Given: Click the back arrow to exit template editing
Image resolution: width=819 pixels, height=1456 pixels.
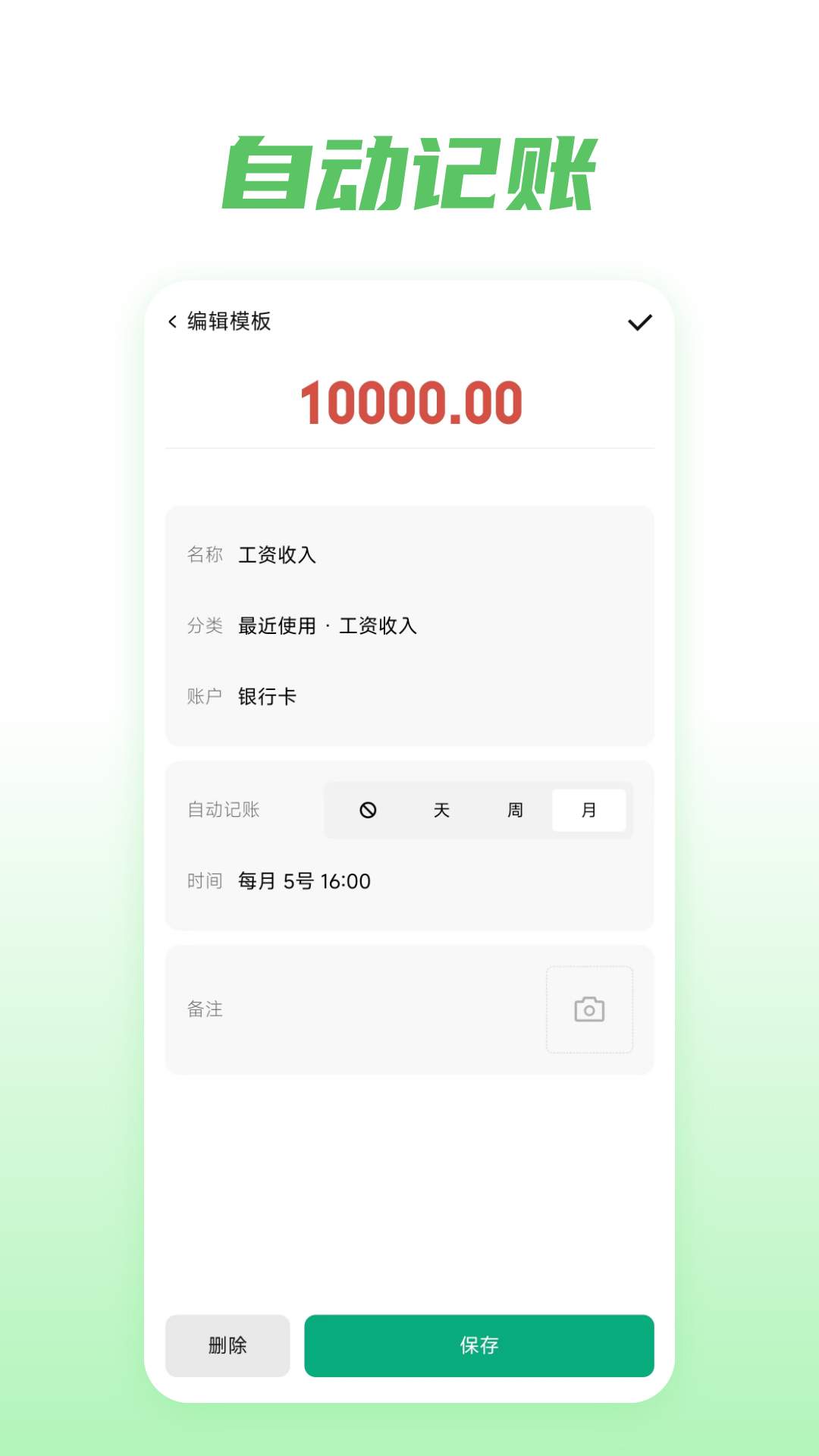Looking at the screenshot, I should click(x=171, y=322).
